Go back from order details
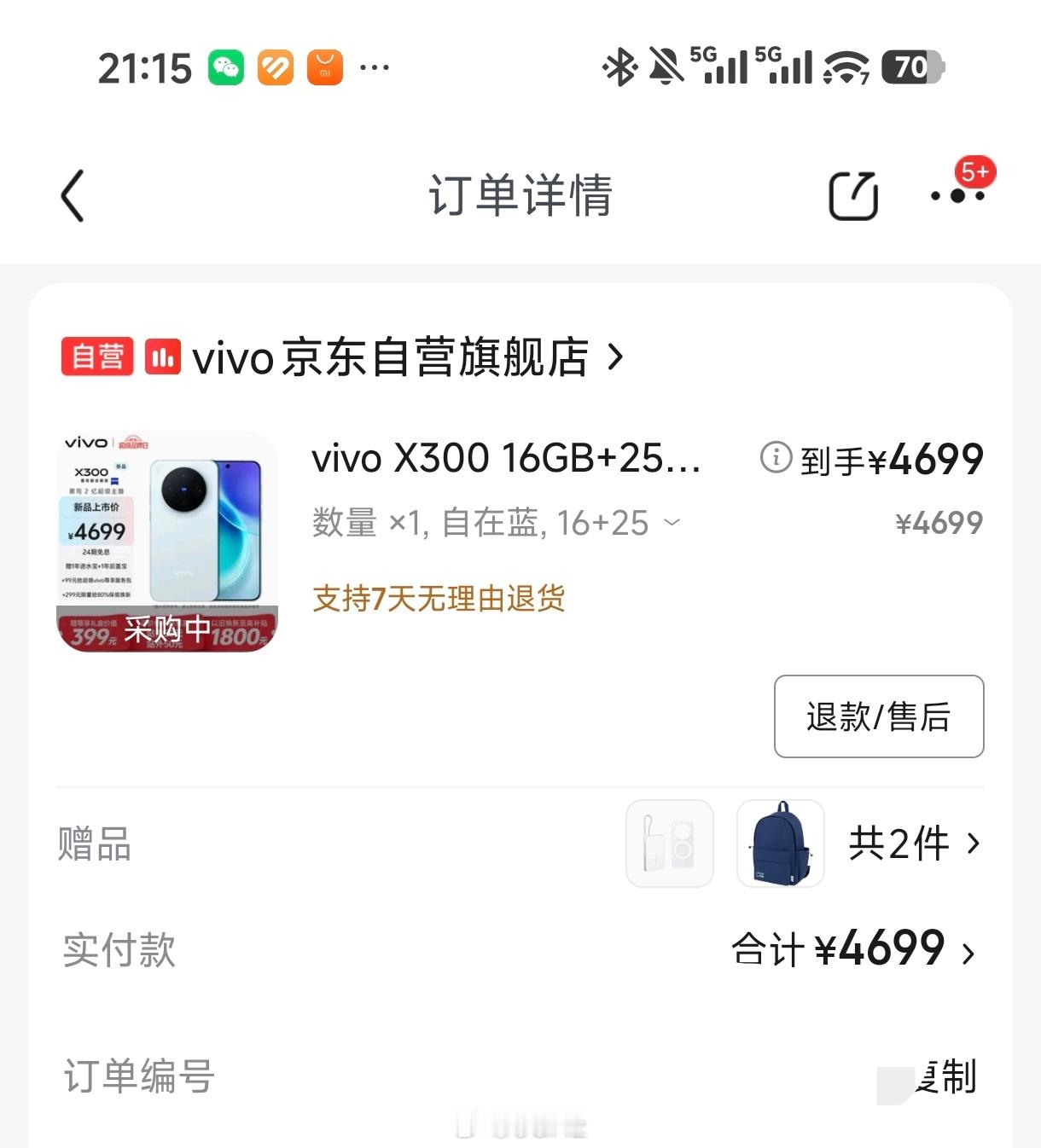The width and height of the screenshot is (1041, 1148). click(x=73, y=195)
